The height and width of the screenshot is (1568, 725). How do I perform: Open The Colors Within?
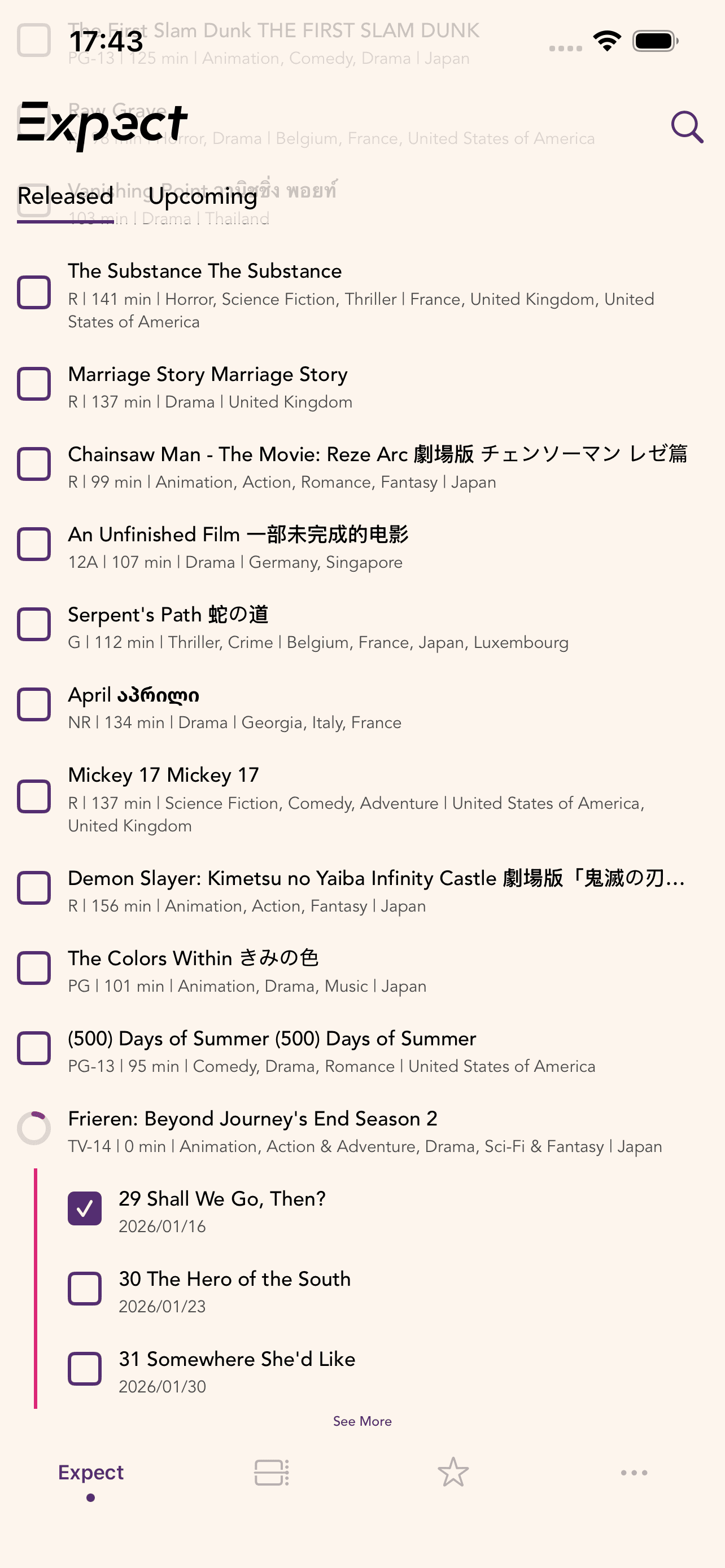[193, 959]
